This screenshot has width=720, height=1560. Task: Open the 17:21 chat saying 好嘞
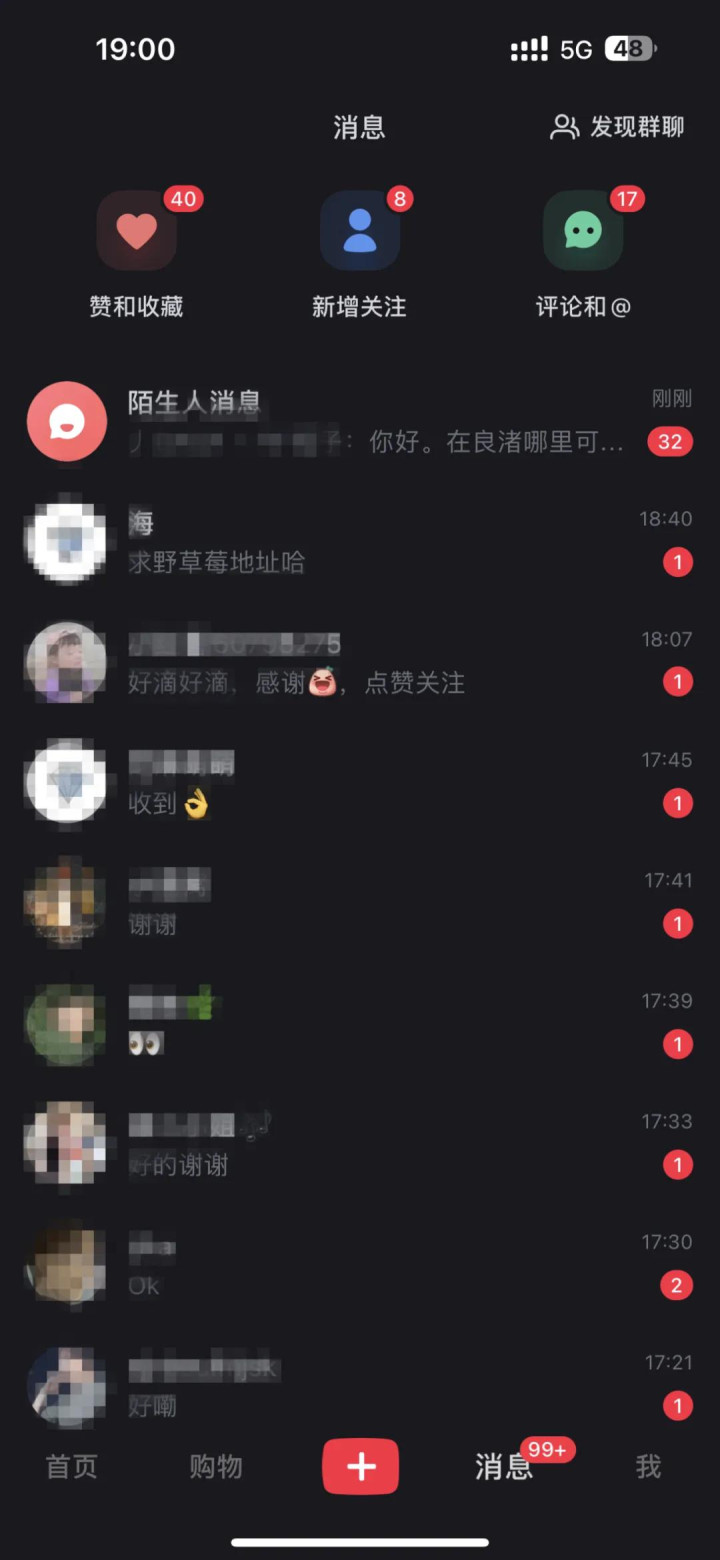pos(360,1385)
